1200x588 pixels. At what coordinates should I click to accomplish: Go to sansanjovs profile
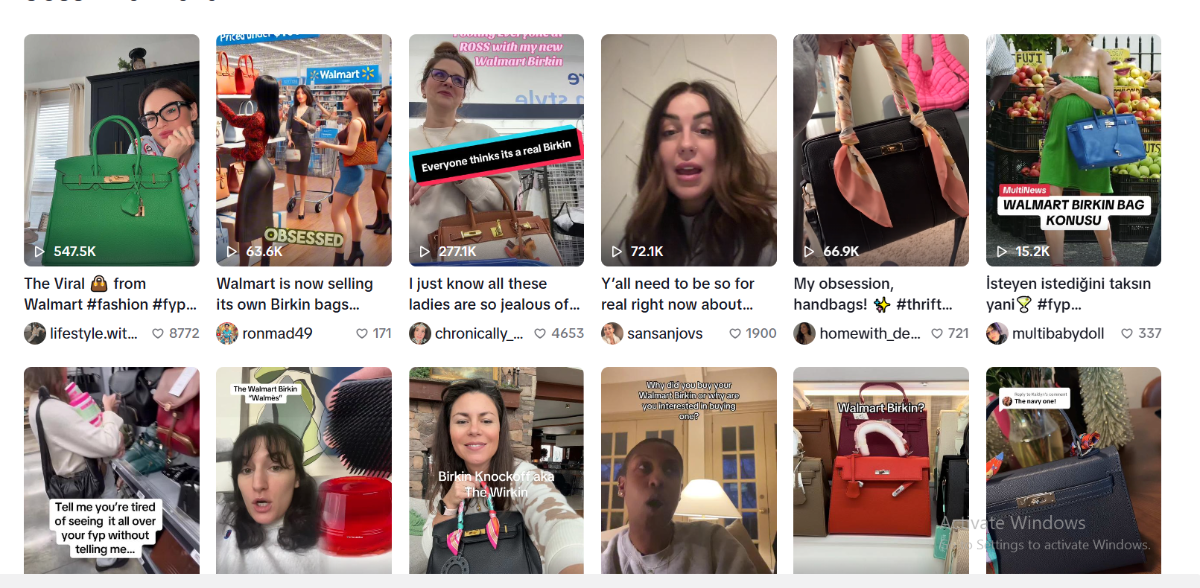click(x=664, y=333)
